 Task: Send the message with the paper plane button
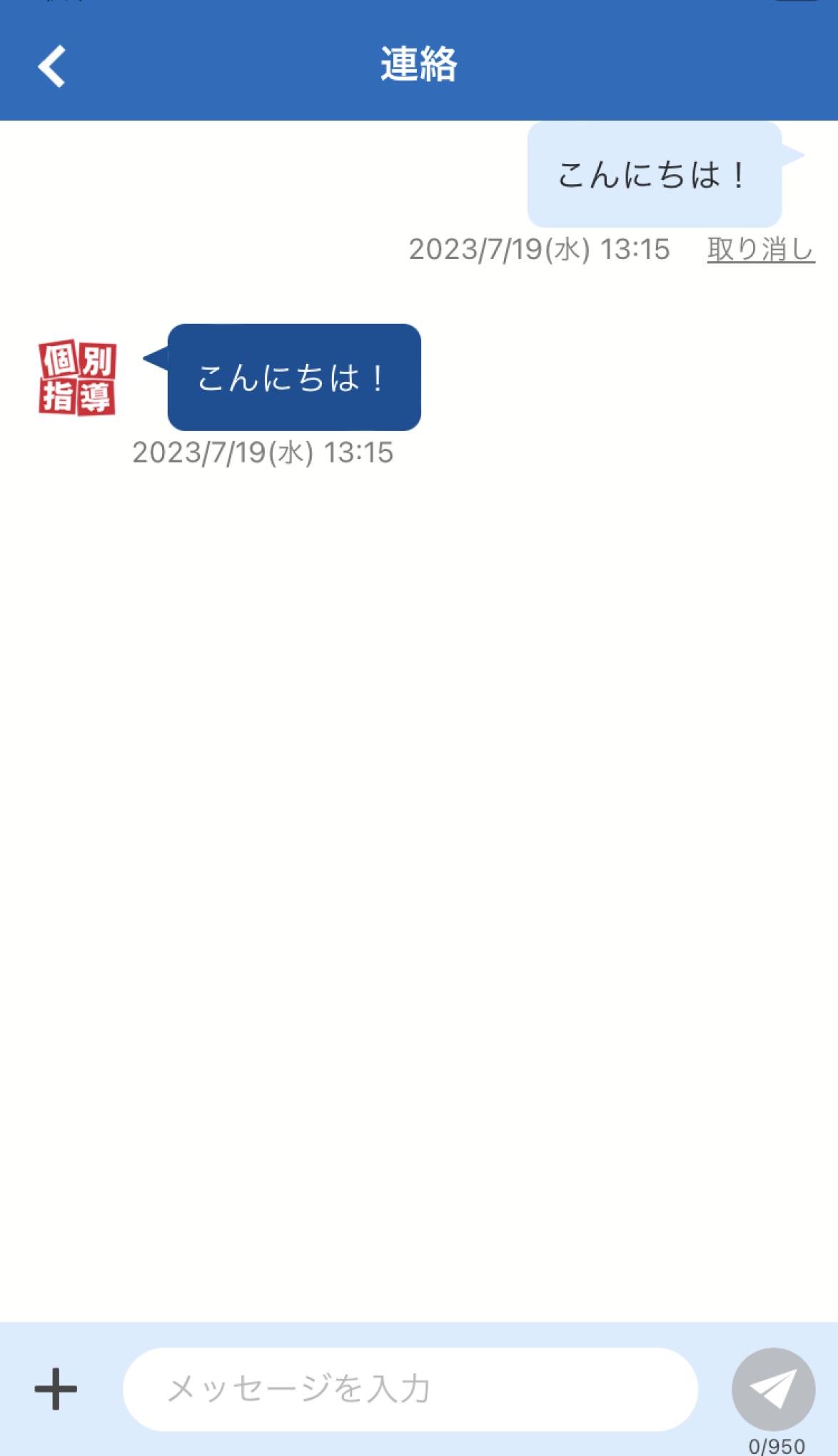point(773,1389)
